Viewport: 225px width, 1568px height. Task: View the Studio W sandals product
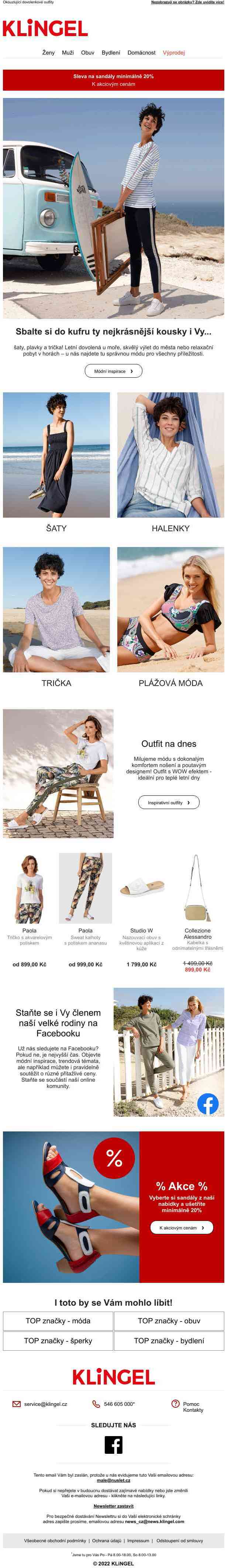(142, 889)
